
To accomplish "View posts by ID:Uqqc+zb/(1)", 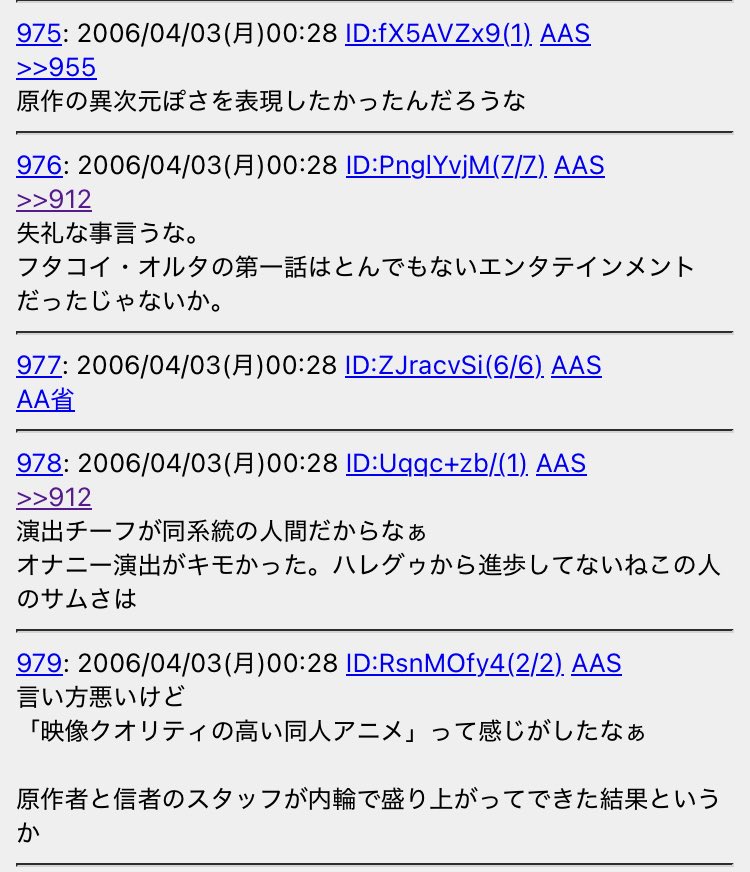I will (436, 464).
